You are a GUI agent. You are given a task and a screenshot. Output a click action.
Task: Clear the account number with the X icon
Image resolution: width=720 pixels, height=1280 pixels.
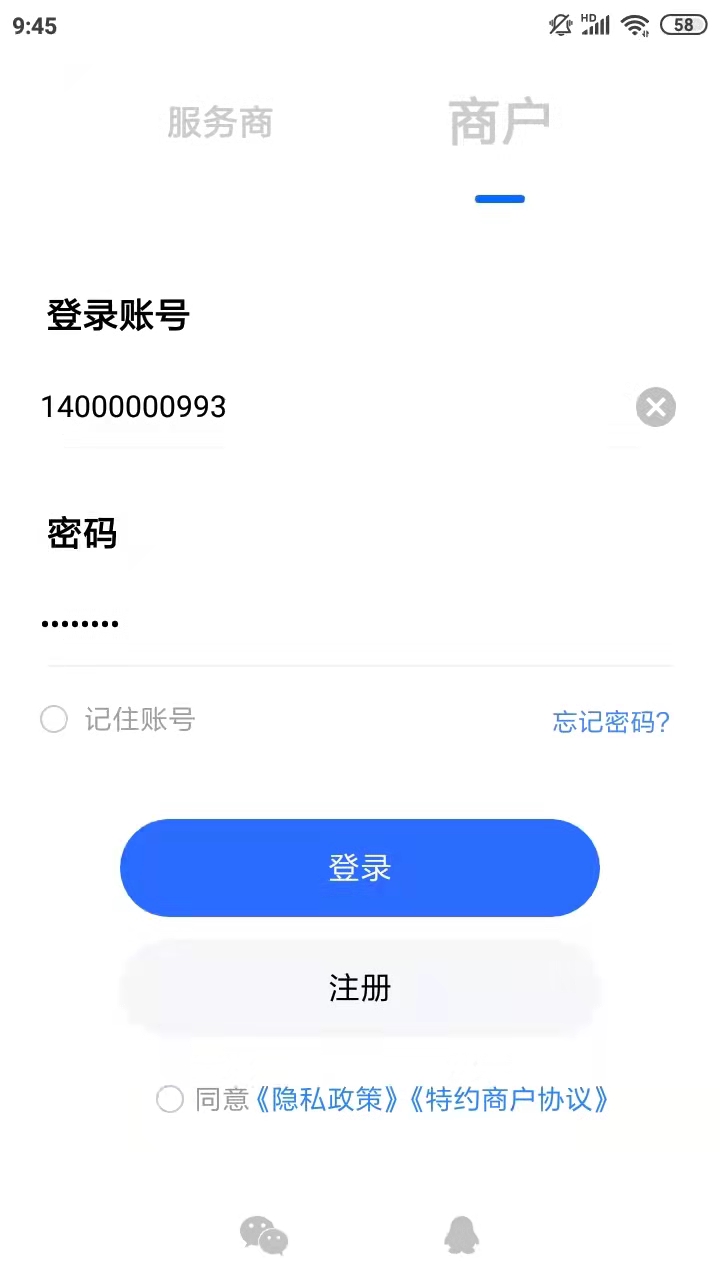tap(655, 407)
